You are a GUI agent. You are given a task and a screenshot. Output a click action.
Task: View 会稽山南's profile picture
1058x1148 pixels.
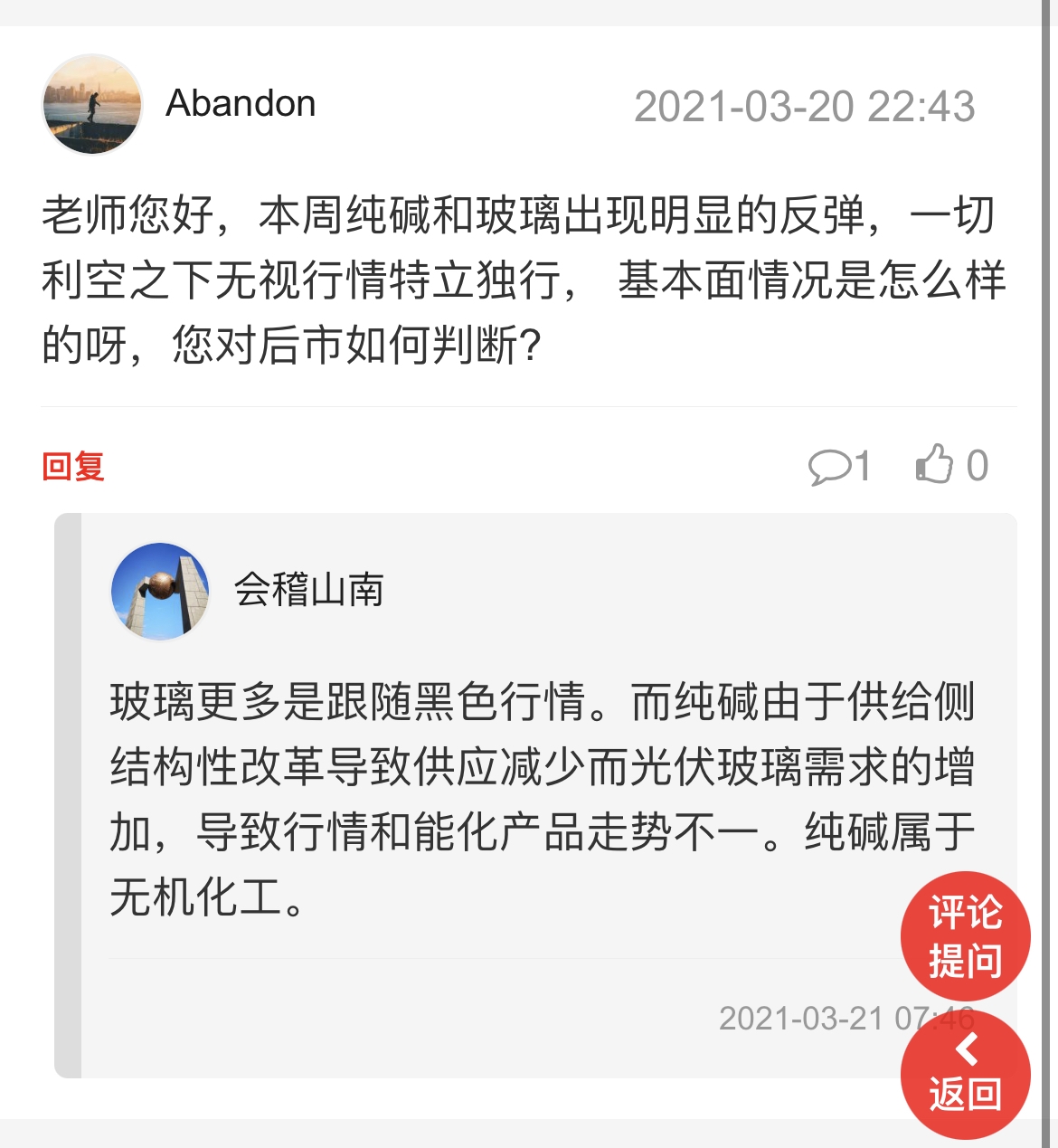click(160, 592)
